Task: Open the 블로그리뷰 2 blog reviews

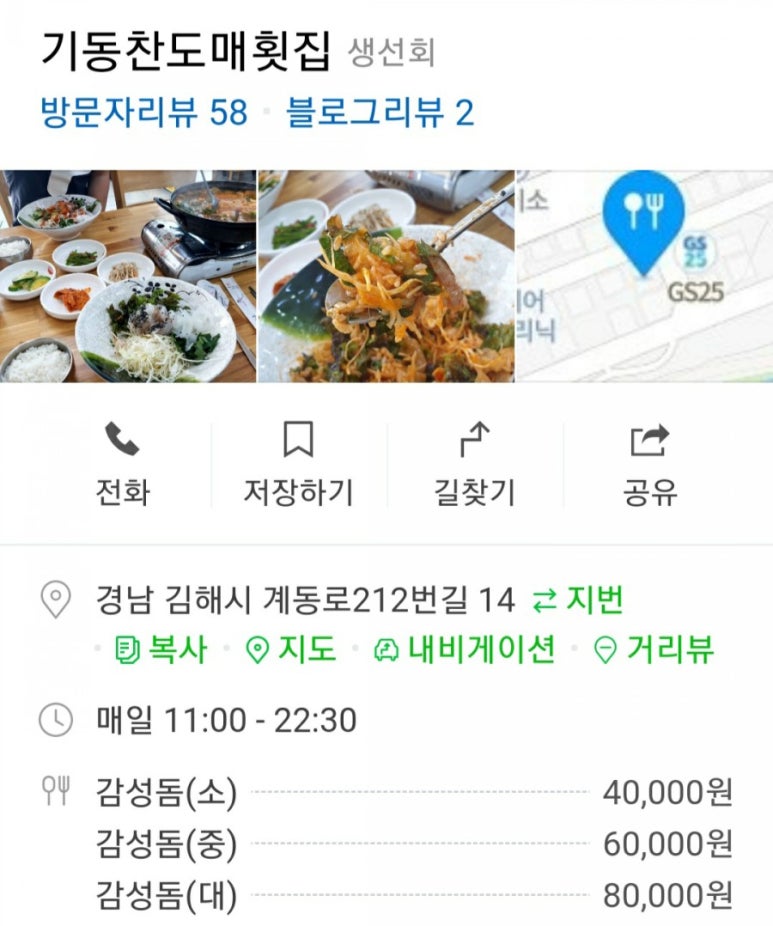Action: (380, 112)
